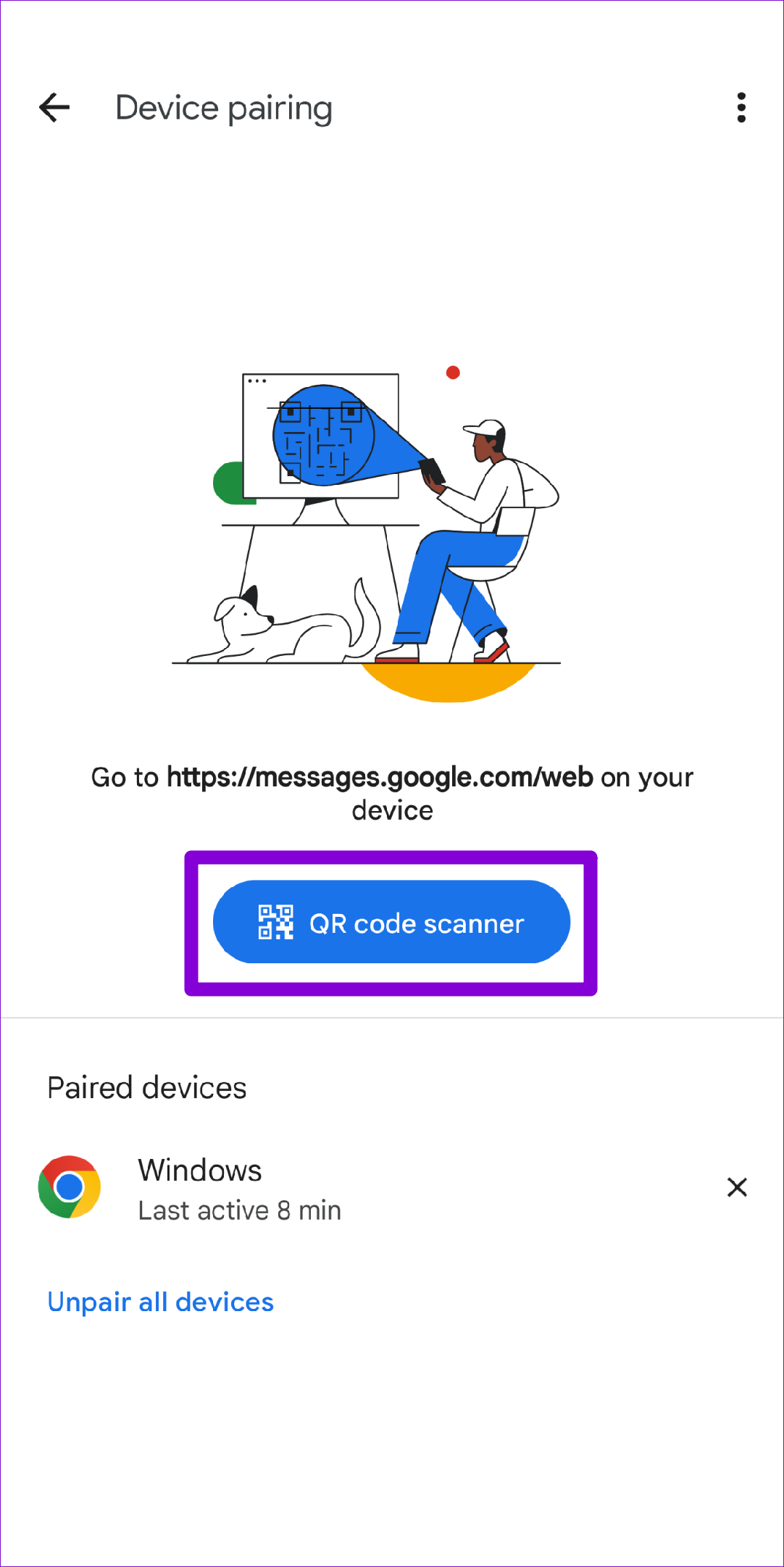Open the three-dot overflow menu
The height and width of the screenshot is (1567, 784).
point(741,108)
